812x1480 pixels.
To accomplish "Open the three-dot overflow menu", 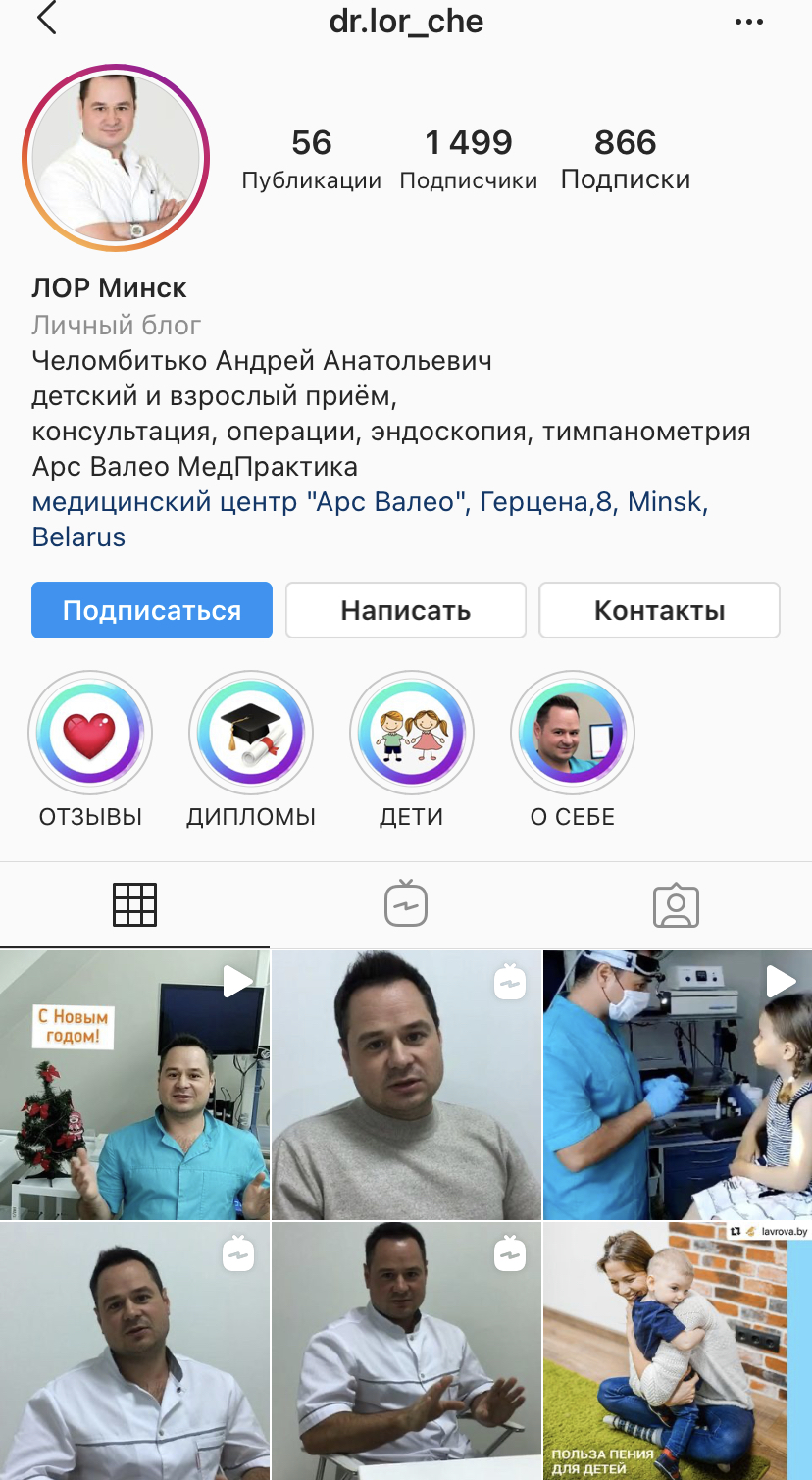I will (x=748, y=22).
